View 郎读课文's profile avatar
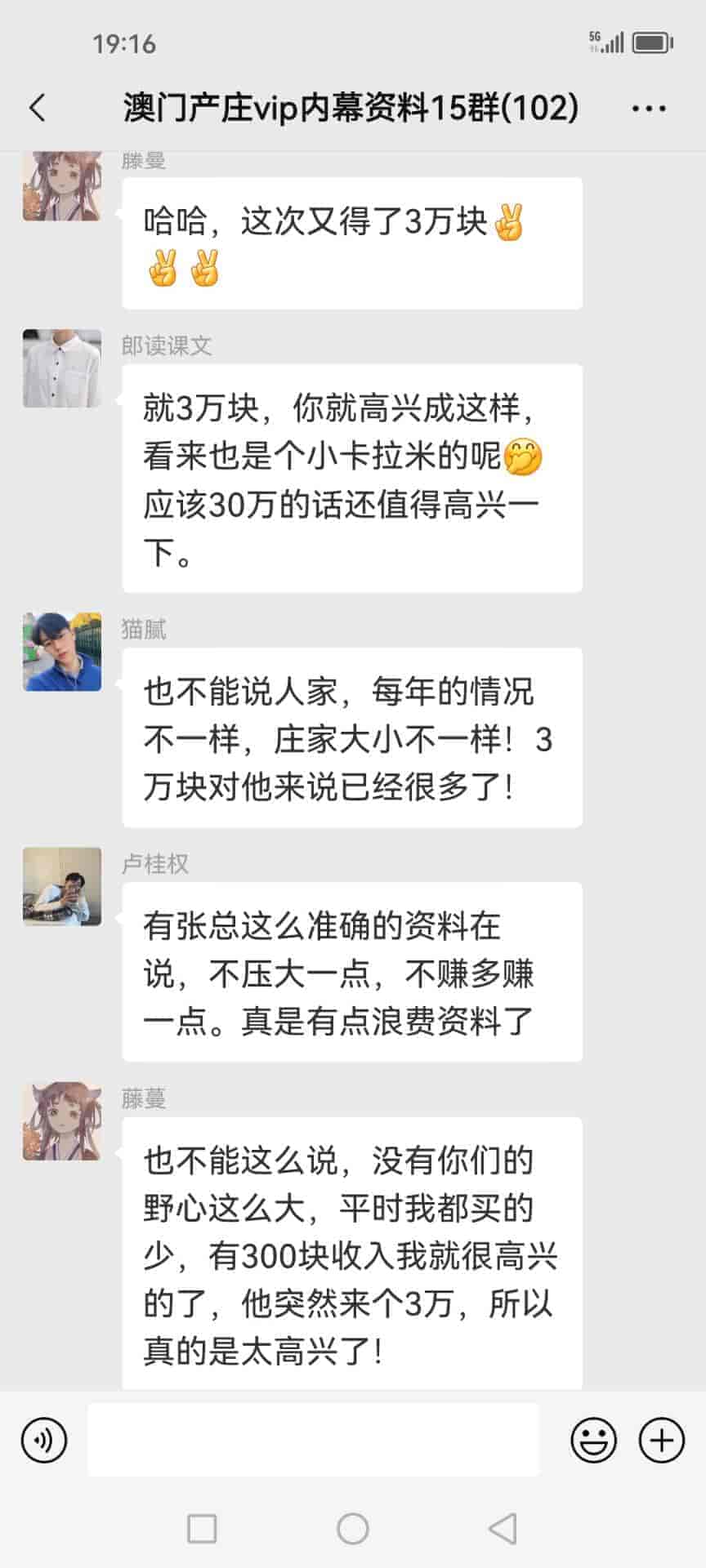 (62, 368)
